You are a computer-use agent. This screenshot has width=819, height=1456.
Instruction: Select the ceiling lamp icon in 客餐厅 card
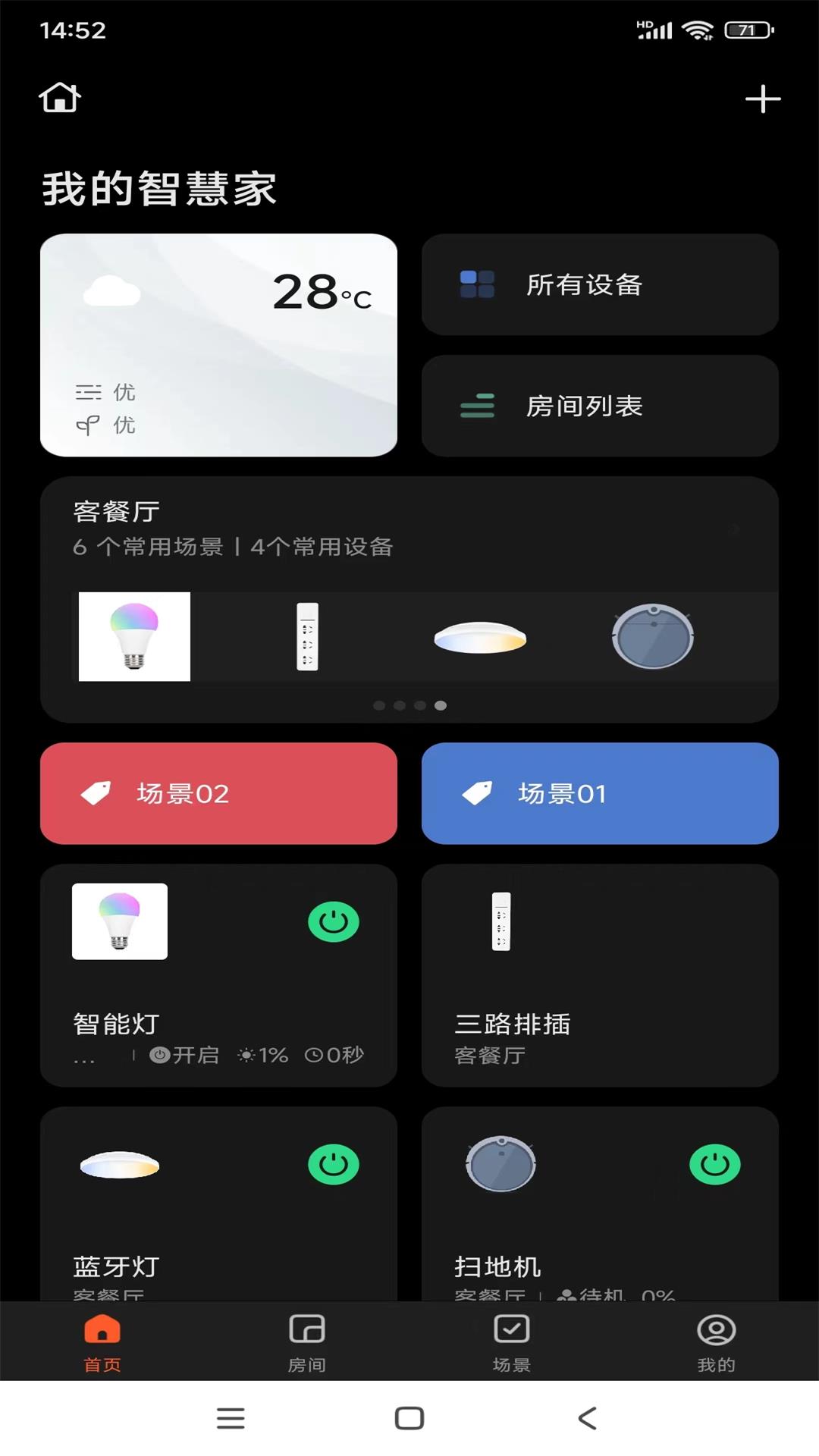coord(480,637)
